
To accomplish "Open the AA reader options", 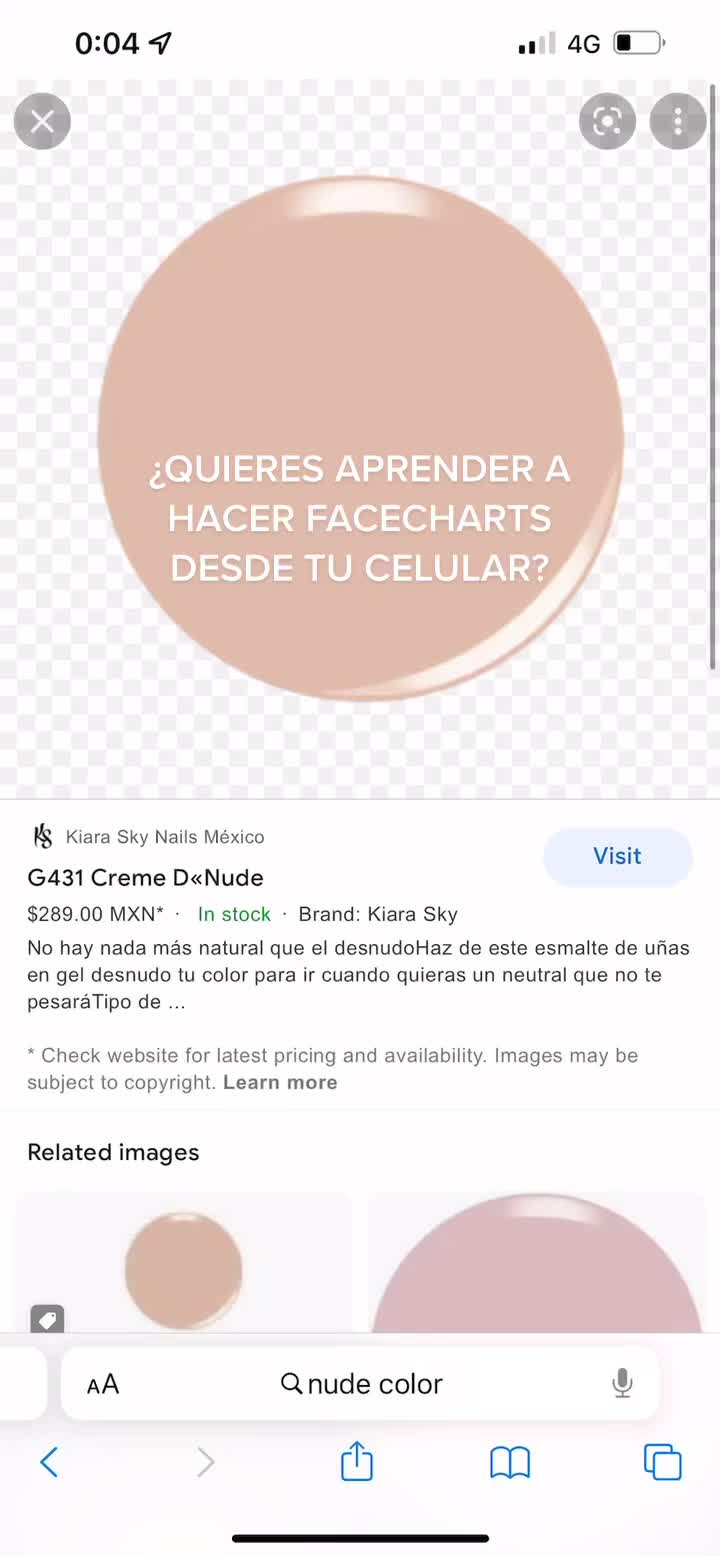I will point(103,1384).
